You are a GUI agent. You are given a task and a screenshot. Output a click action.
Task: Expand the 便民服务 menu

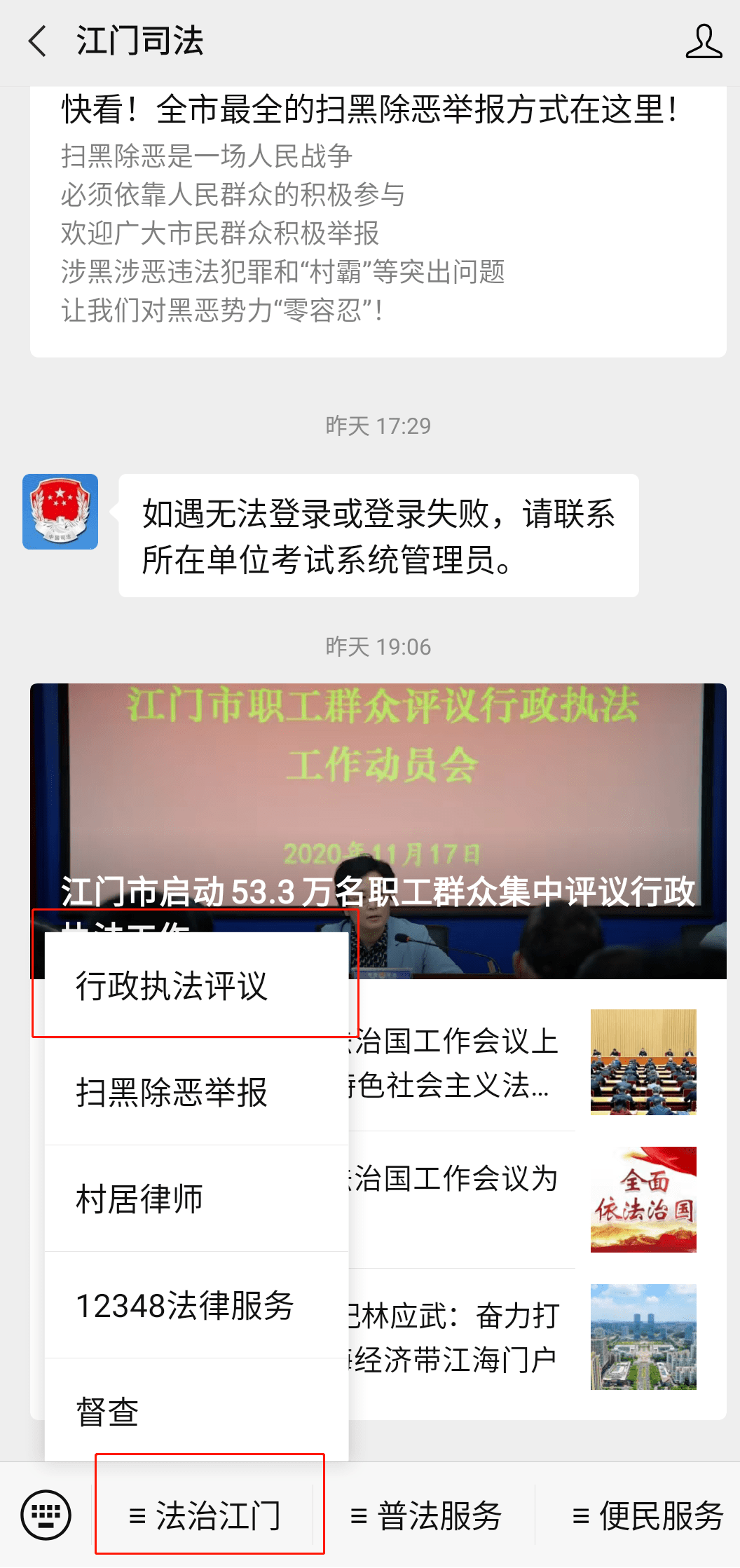tap(647, 1516)
